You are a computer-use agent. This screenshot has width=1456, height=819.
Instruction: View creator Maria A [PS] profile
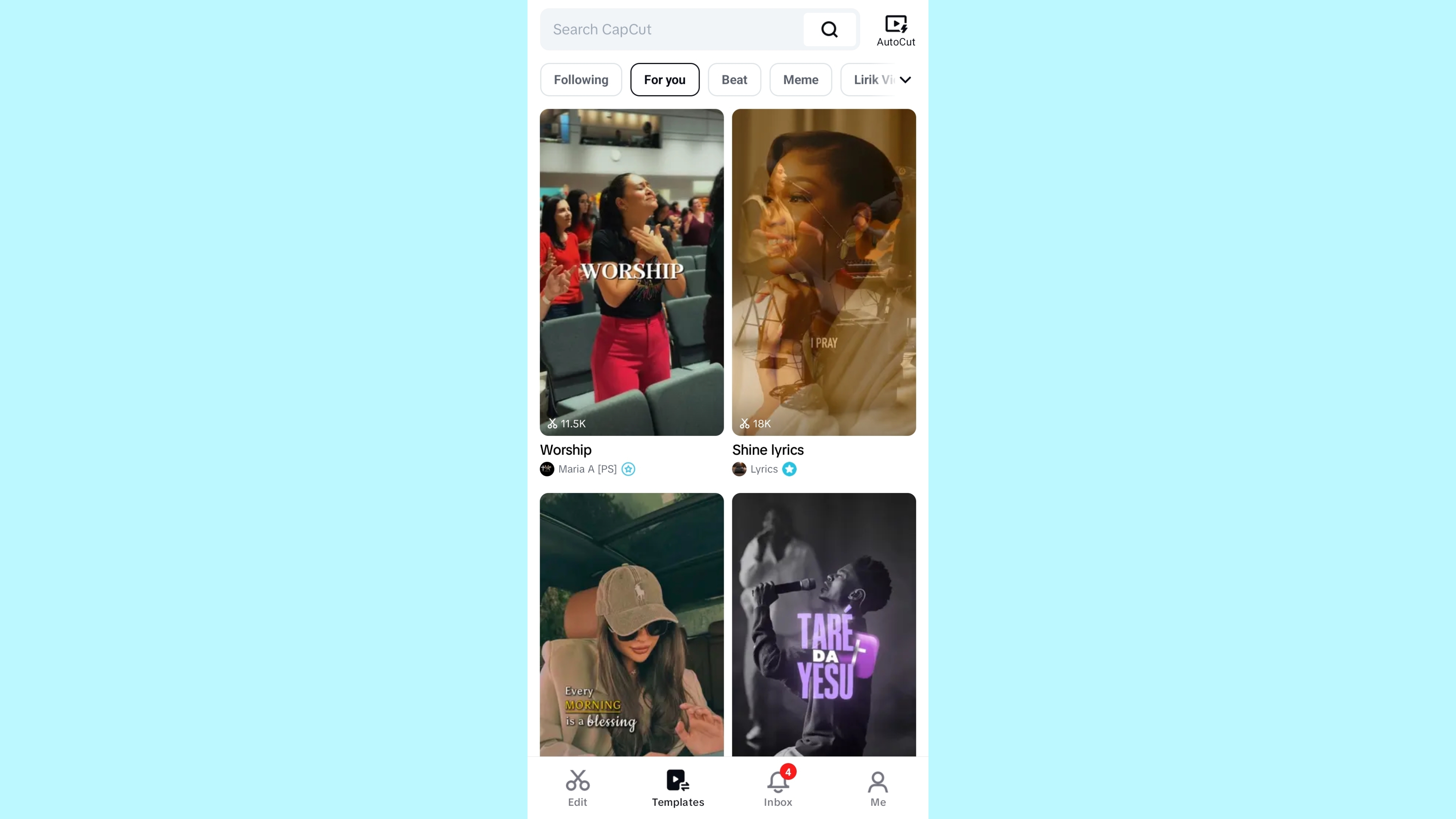click(586, 469)
